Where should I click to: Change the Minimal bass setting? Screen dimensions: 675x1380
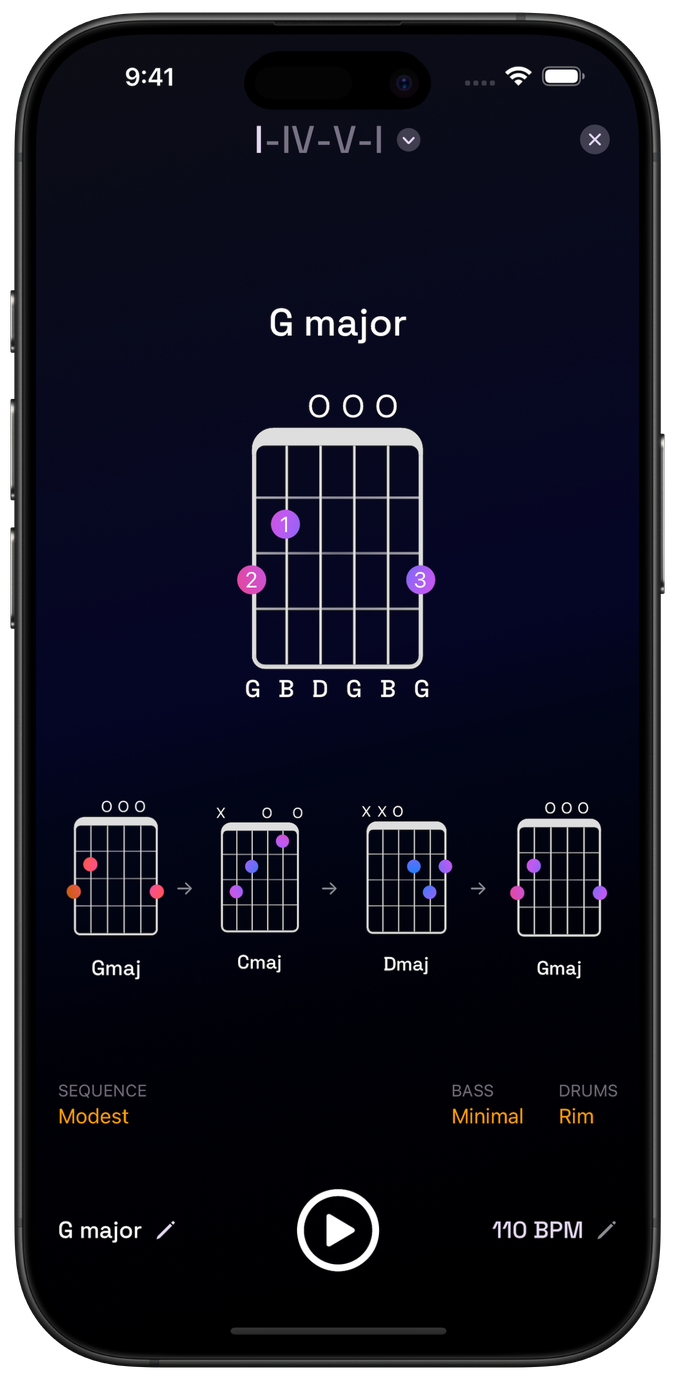(x=487, y=1116)
